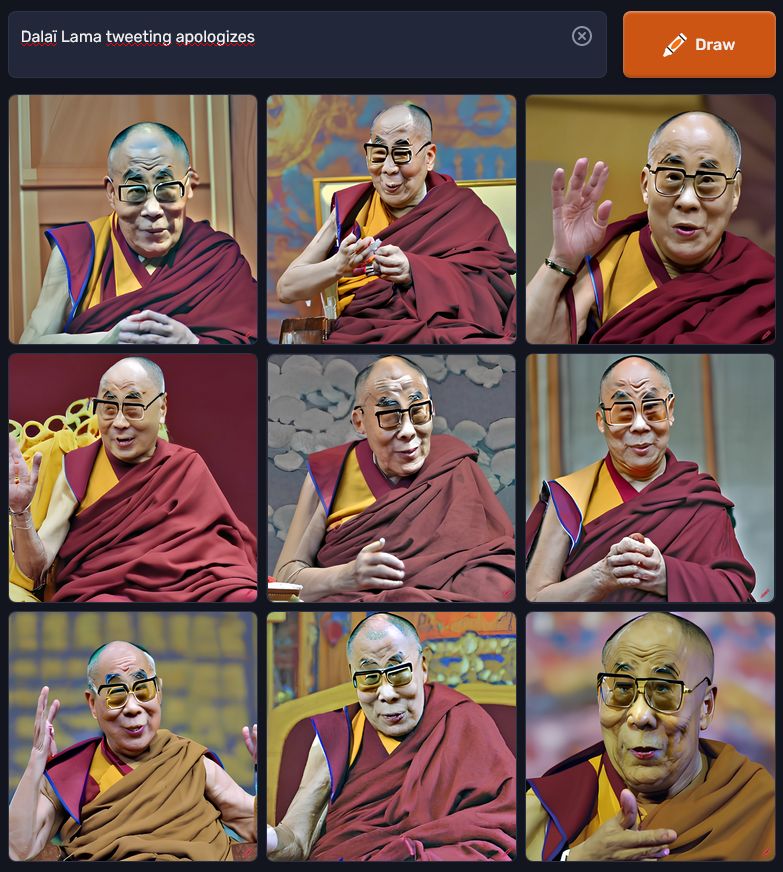Open the brown-robed image with both hands raised
Screen dimensions: 783x872
(x=133, y=737)
